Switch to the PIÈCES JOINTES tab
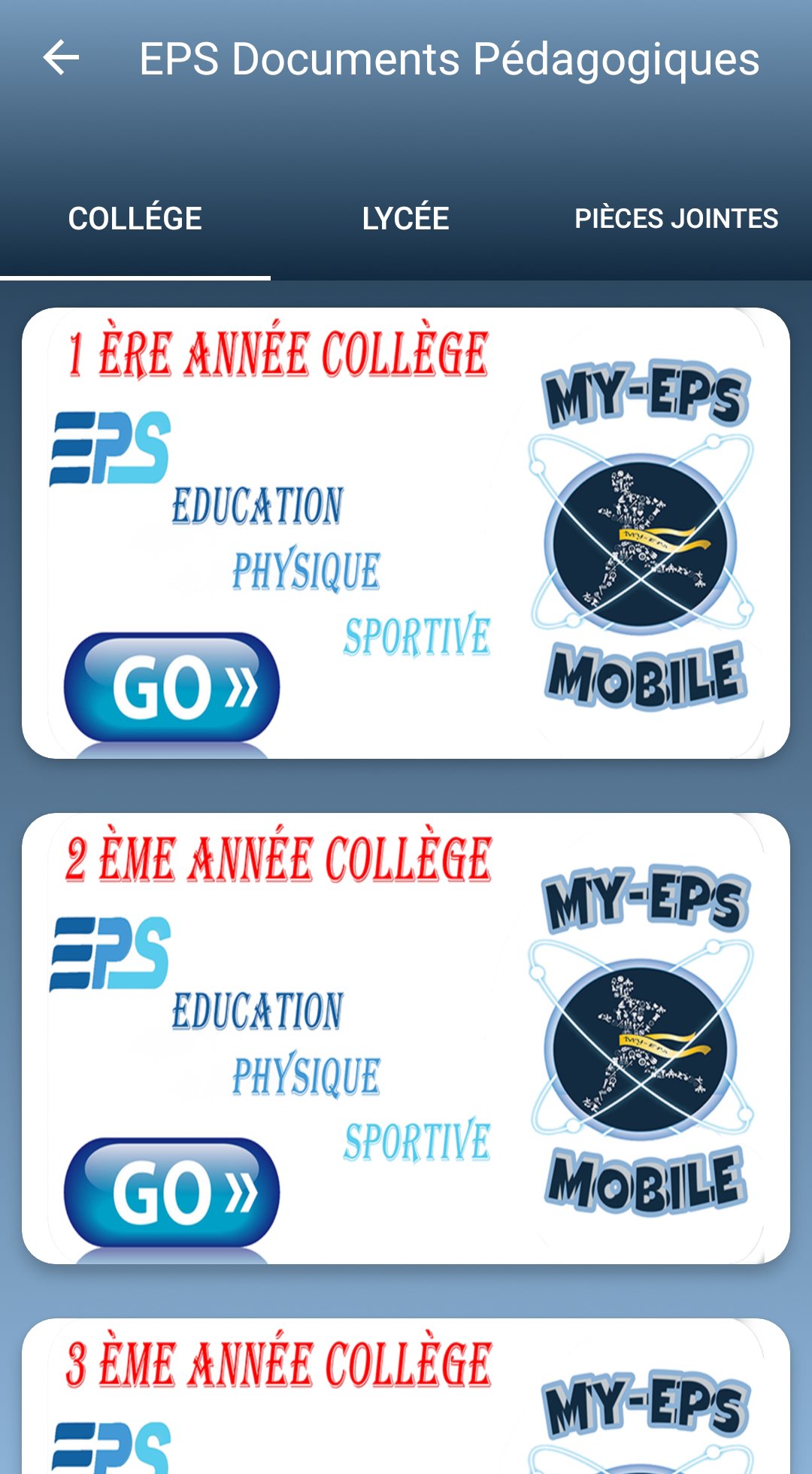The height and width of the screenshot is (1474, 812). pos(675,218)
